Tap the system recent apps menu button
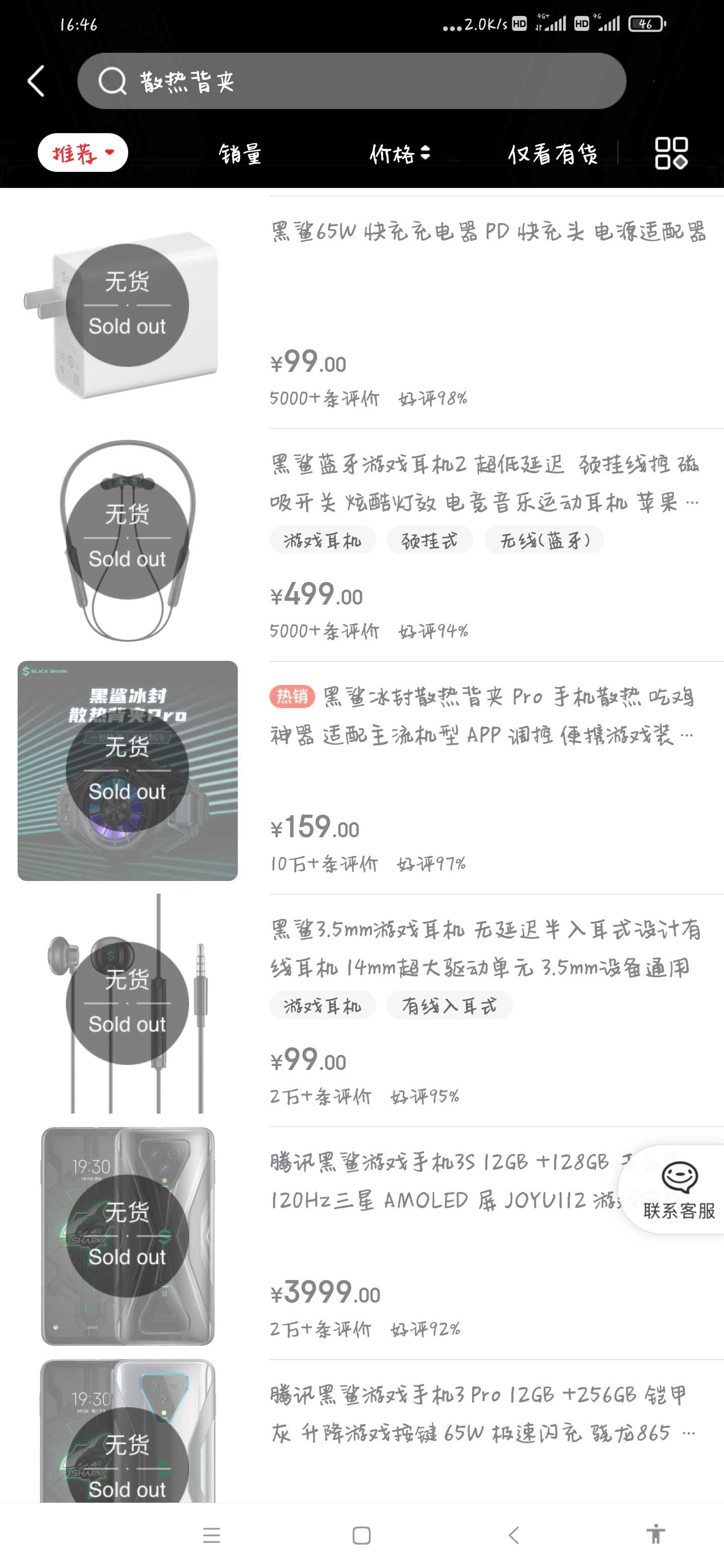 [x=211, y=1535]
